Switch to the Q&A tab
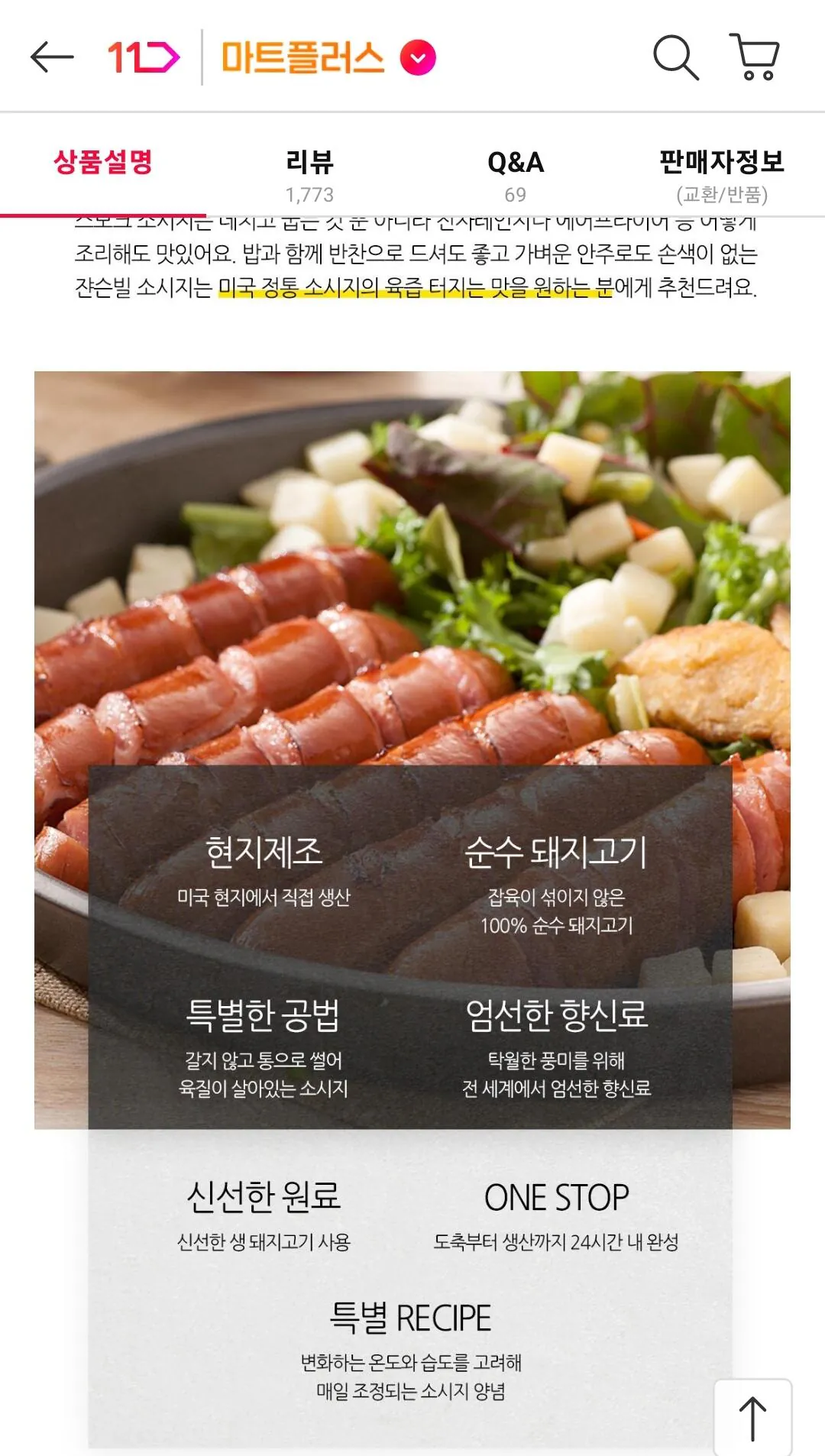 coord(516,176)
